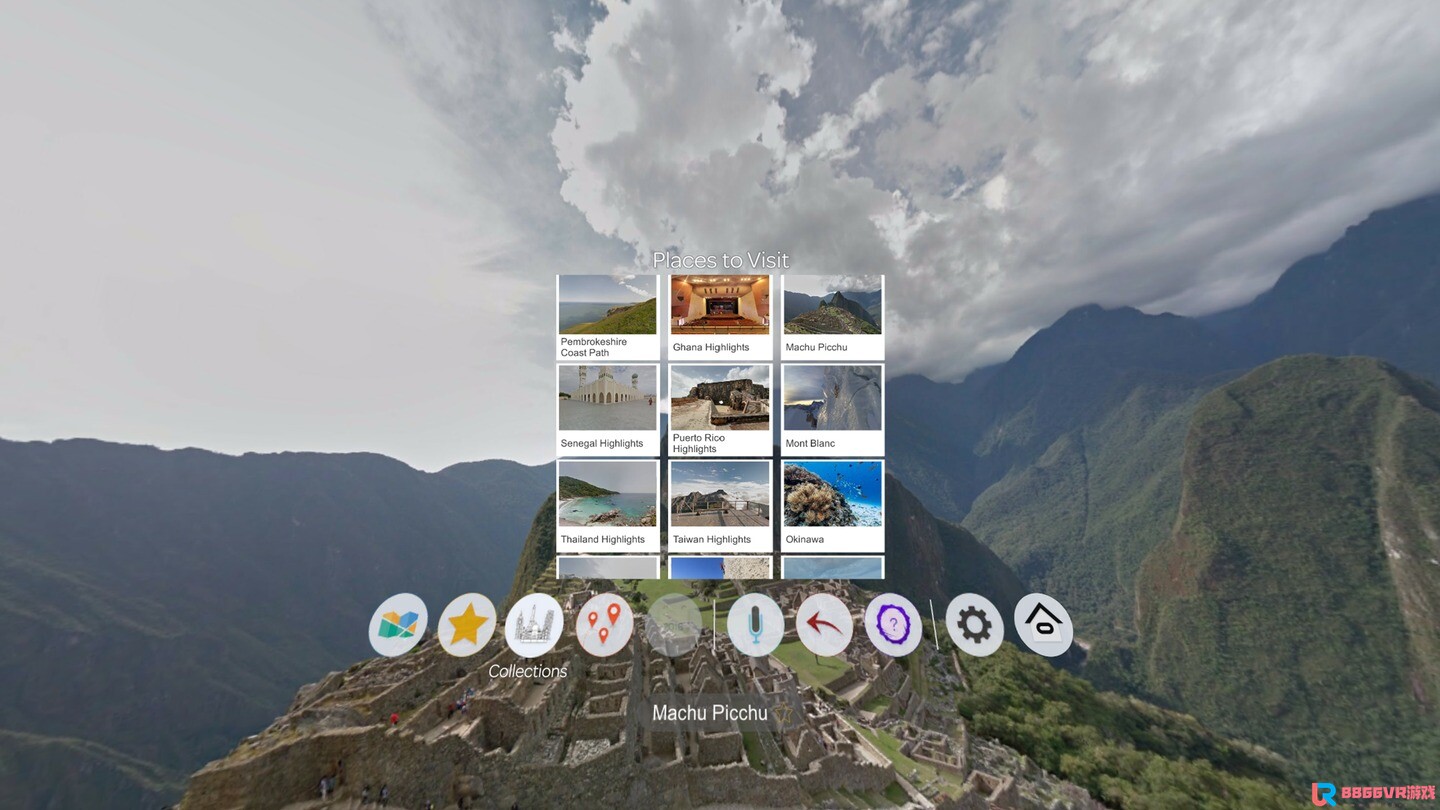The height and width of the screenshot is (810, 1440).
Task: Activate voice search microphone
Action: [x=755, y=625]
